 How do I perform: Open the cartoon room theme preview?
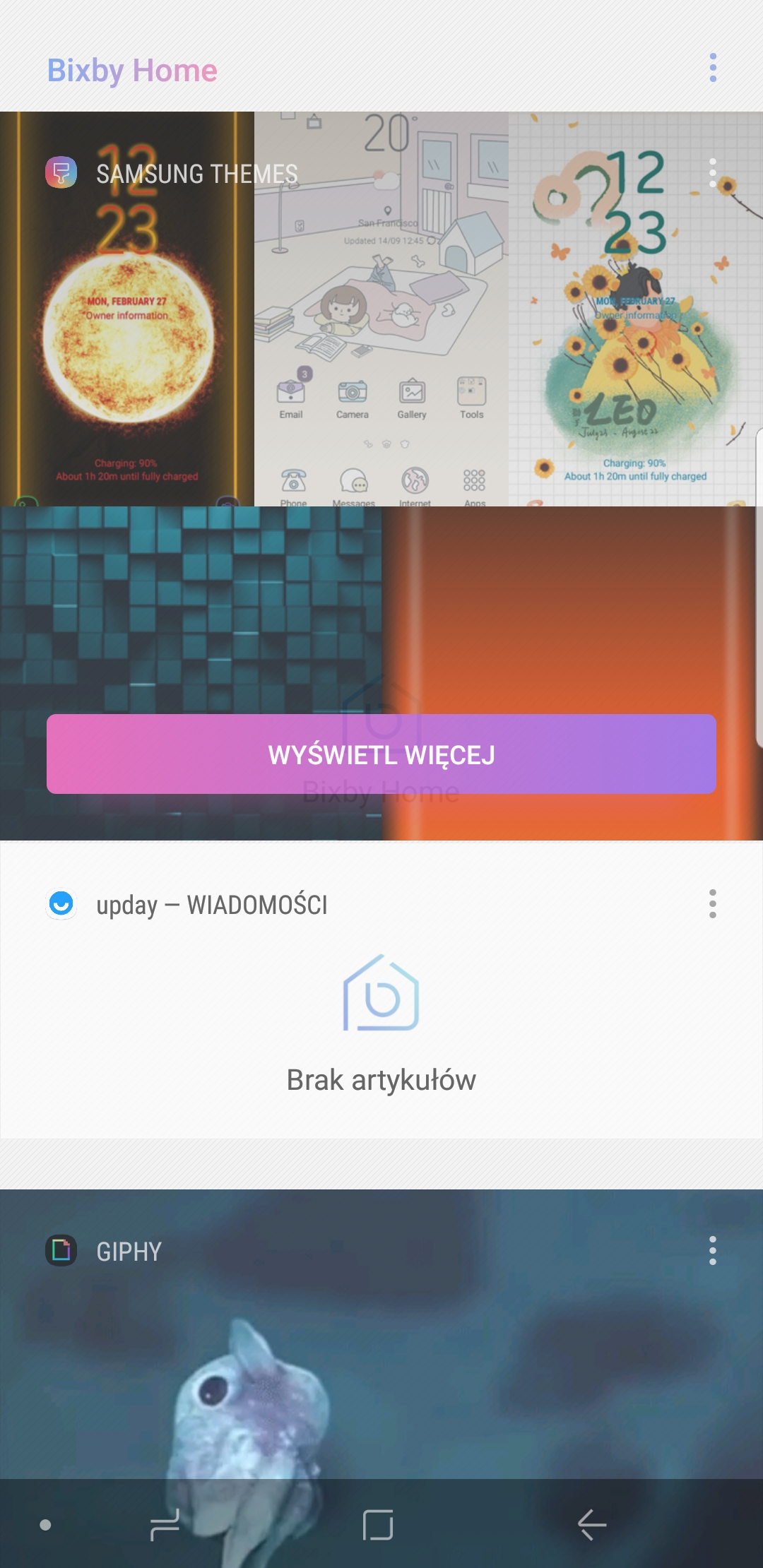point(381,309)
